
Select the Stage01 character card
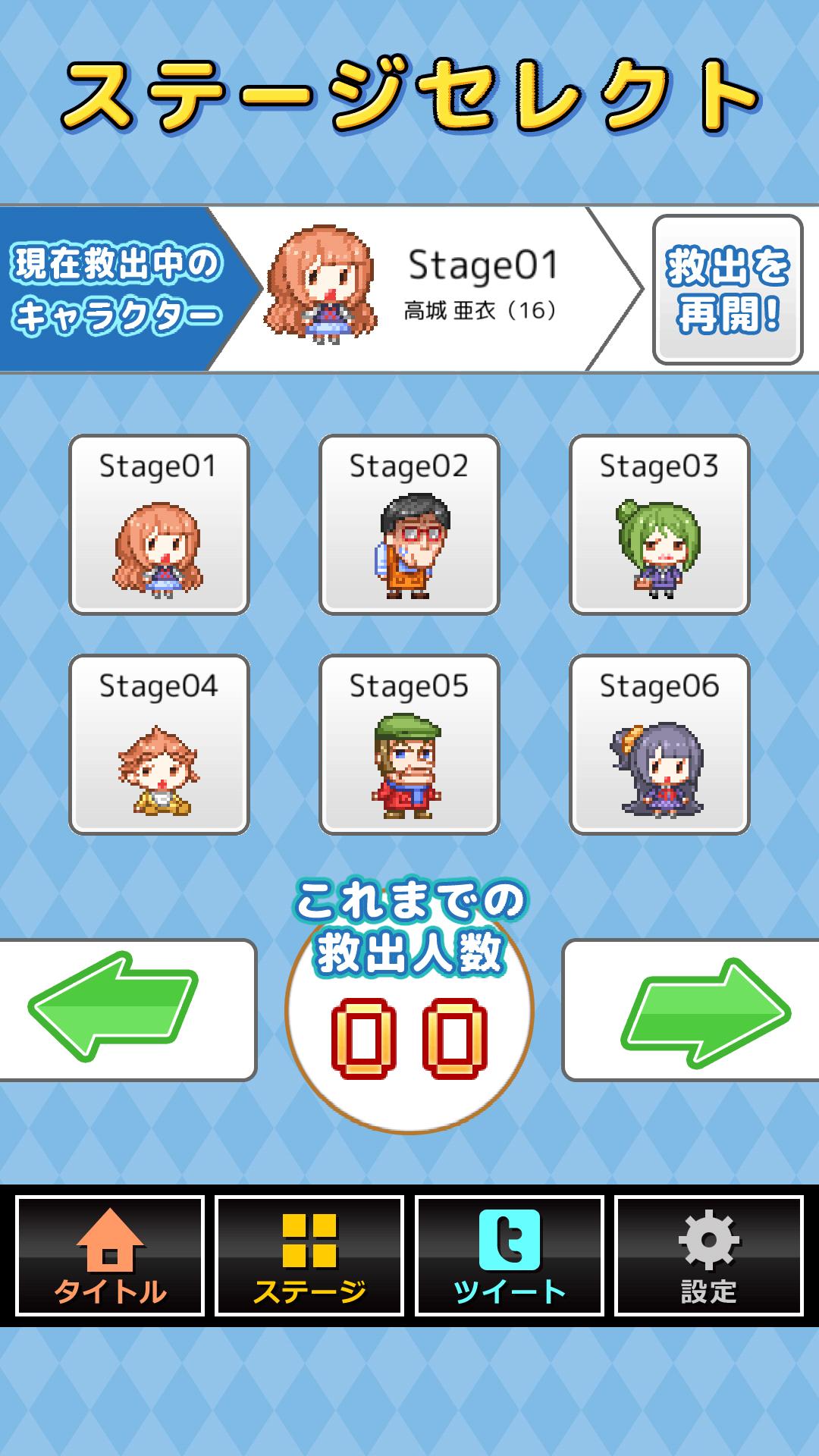159,525
